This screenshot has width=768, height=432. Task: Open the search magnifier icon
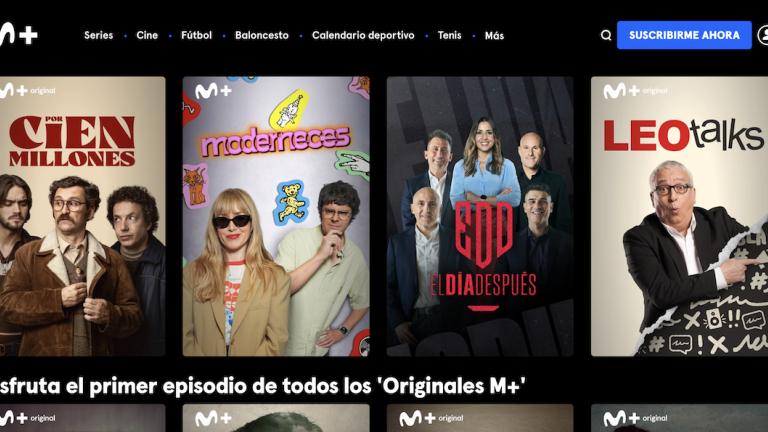(606, 35)
